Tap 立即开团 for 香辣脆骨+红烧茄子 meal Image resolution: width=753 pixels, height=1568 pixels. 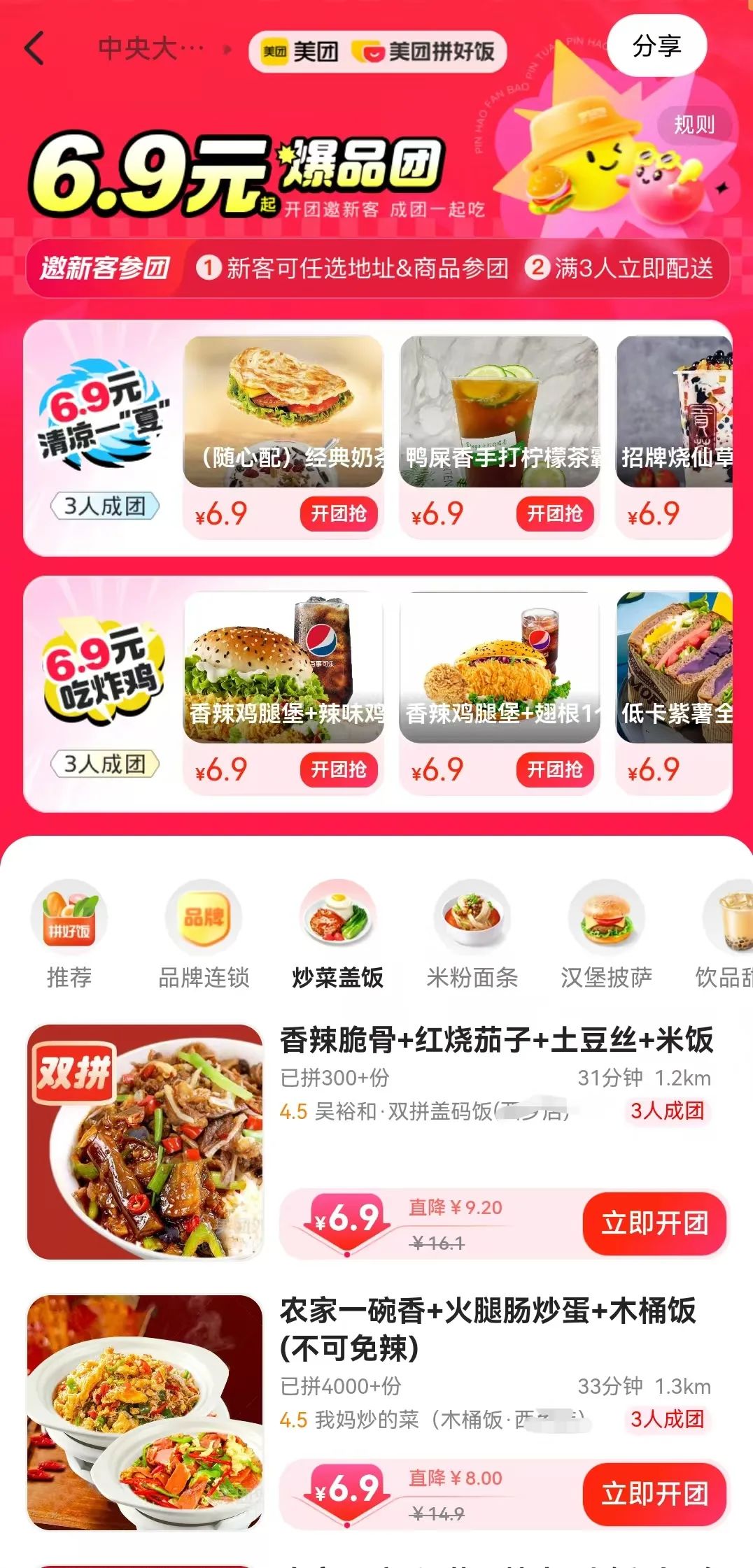pos(654,1223)
